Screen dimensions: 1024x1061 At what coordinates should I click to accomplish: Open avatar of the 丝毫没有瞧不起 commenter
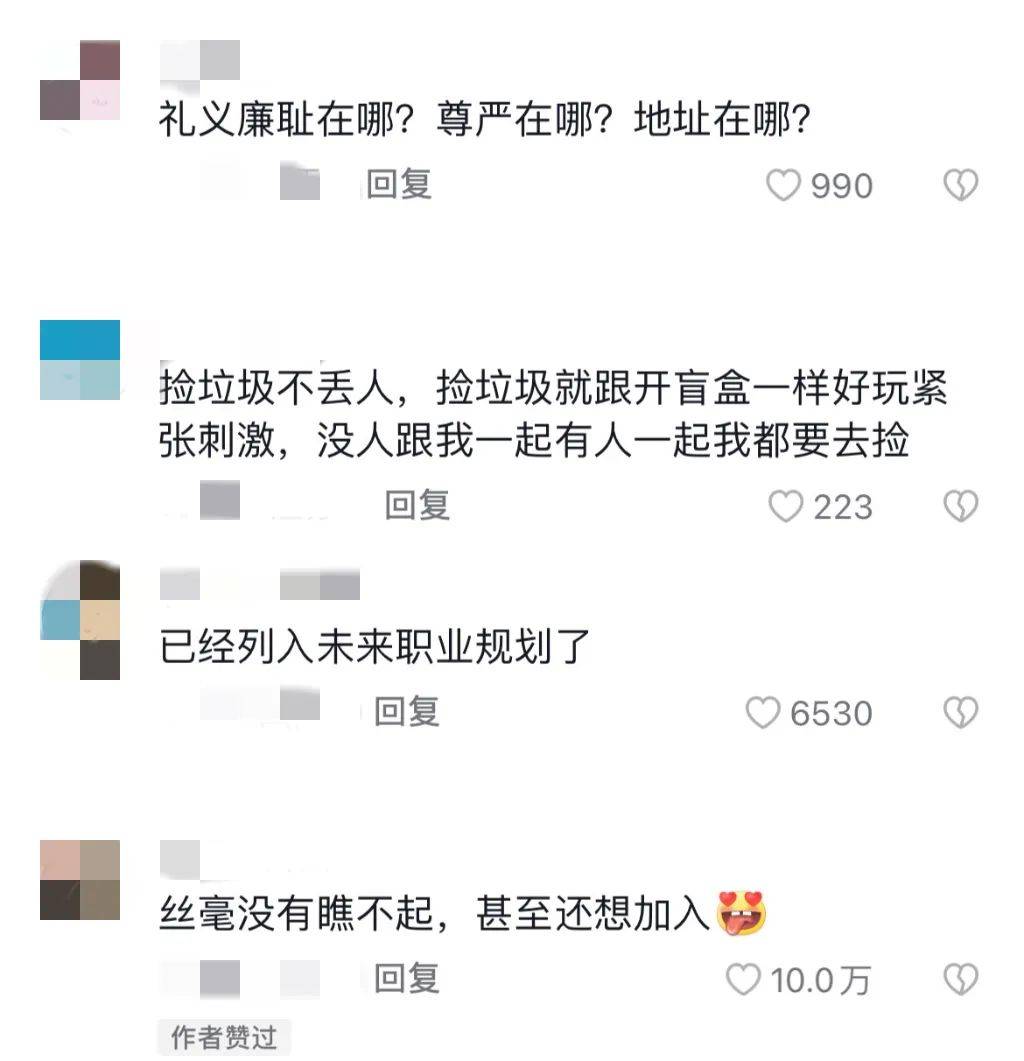pos(80,880)
